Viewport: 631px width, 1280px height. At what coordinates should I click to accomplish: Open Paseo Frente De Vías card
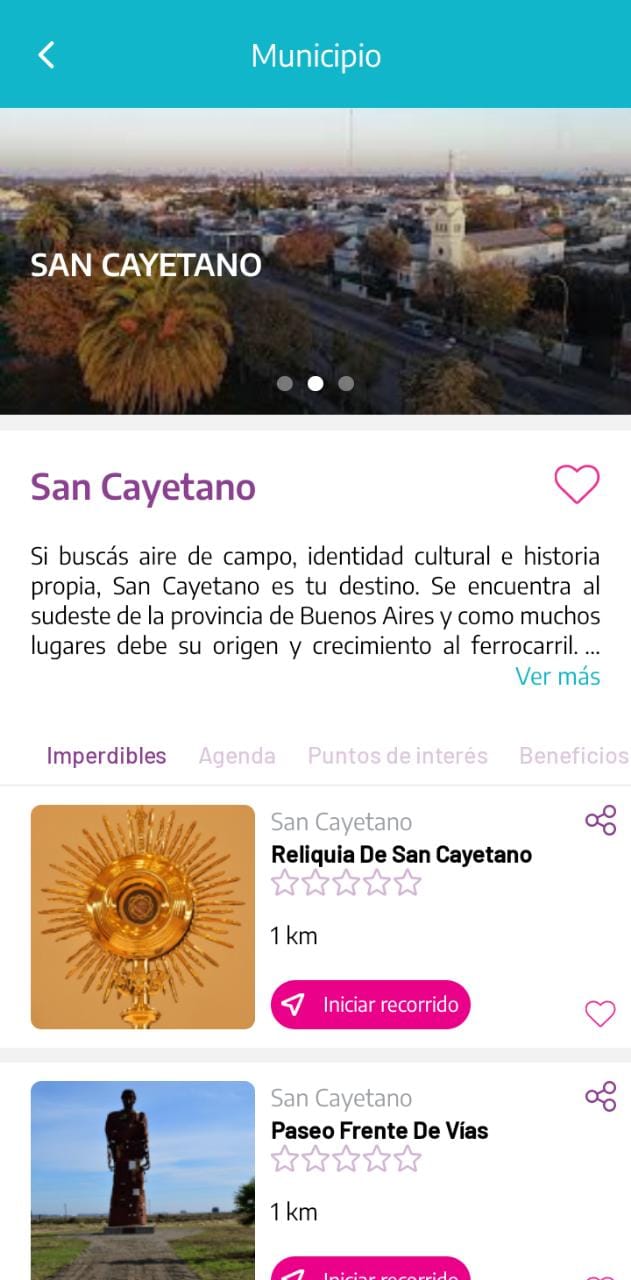point(380,1131)
